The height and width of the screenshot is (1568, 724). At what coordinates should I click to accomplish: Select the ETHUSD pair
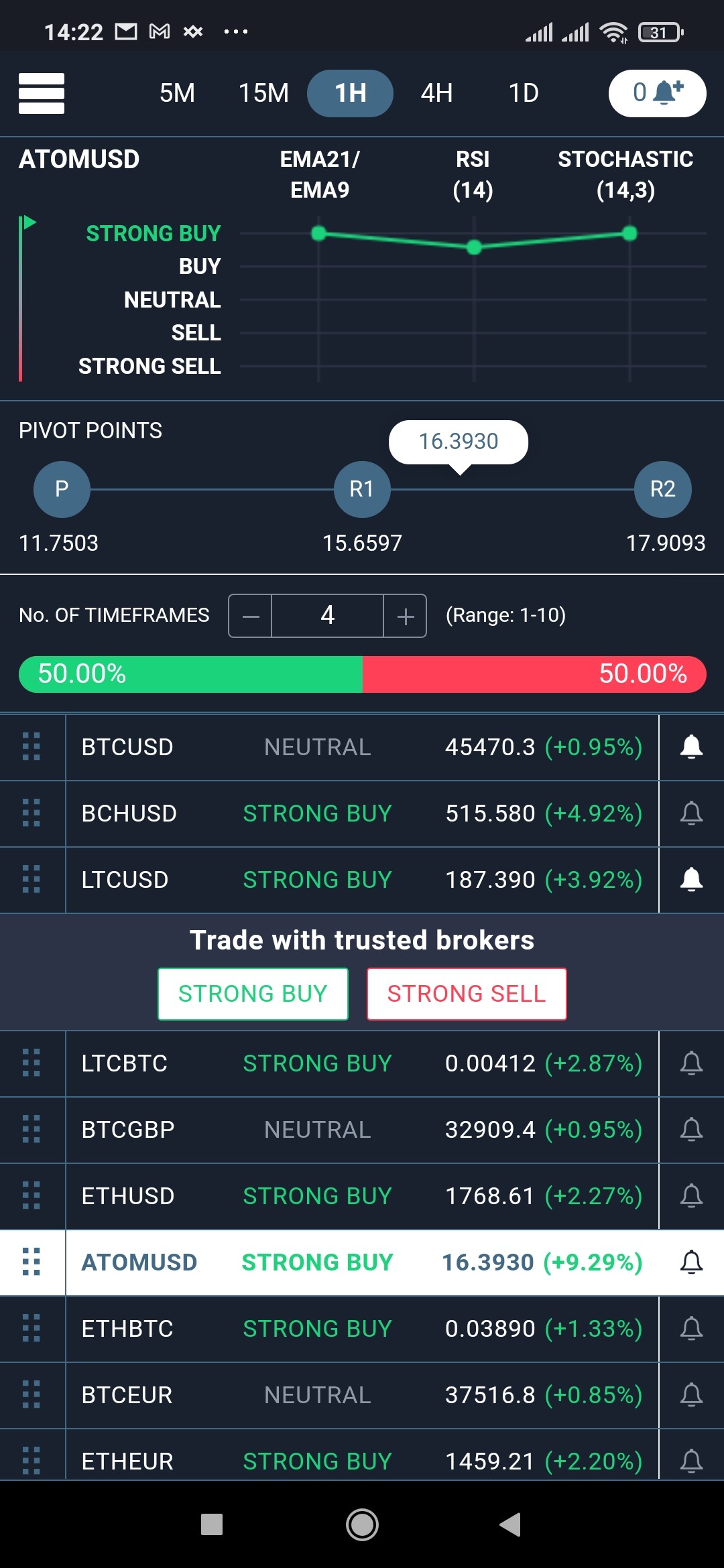point(362,1196)
